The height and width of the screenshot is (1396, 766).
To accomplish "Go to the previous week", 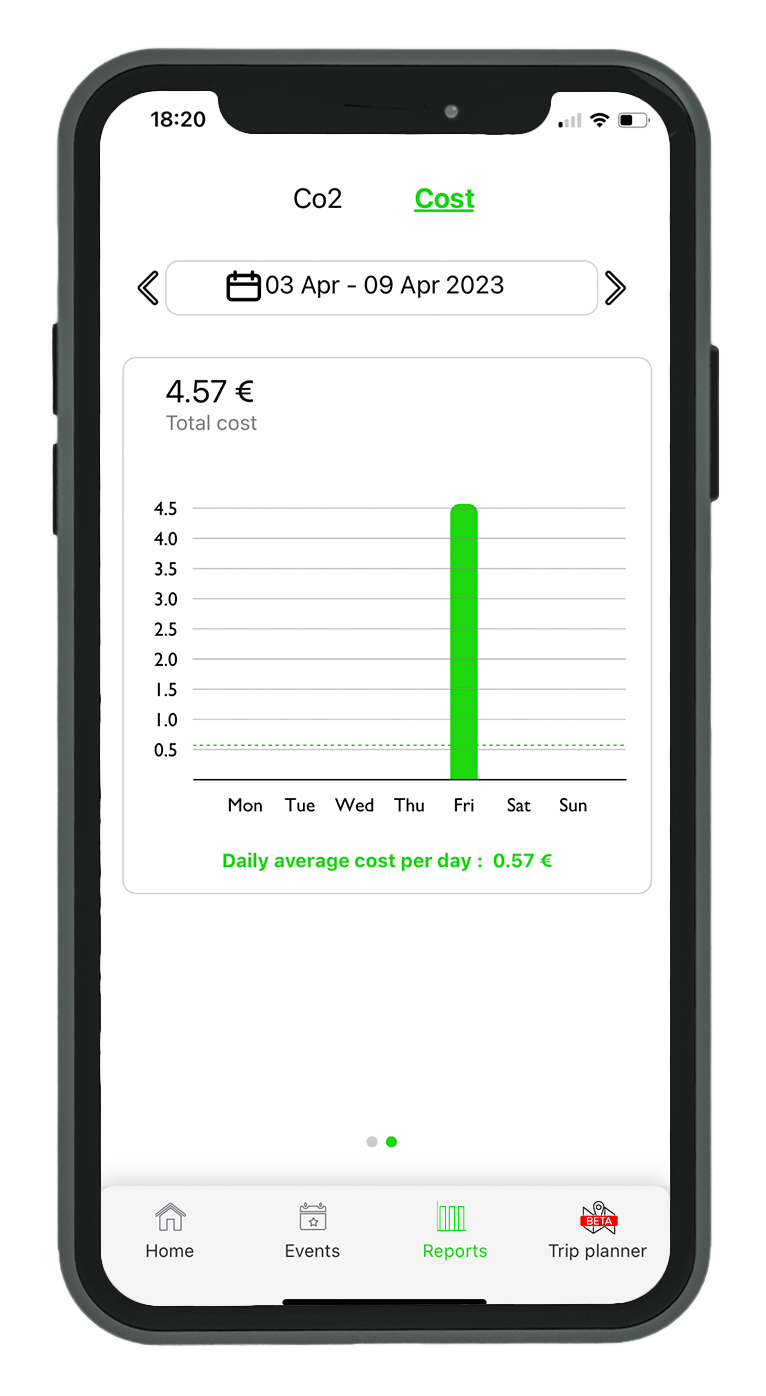I will [x=148, y=288].
